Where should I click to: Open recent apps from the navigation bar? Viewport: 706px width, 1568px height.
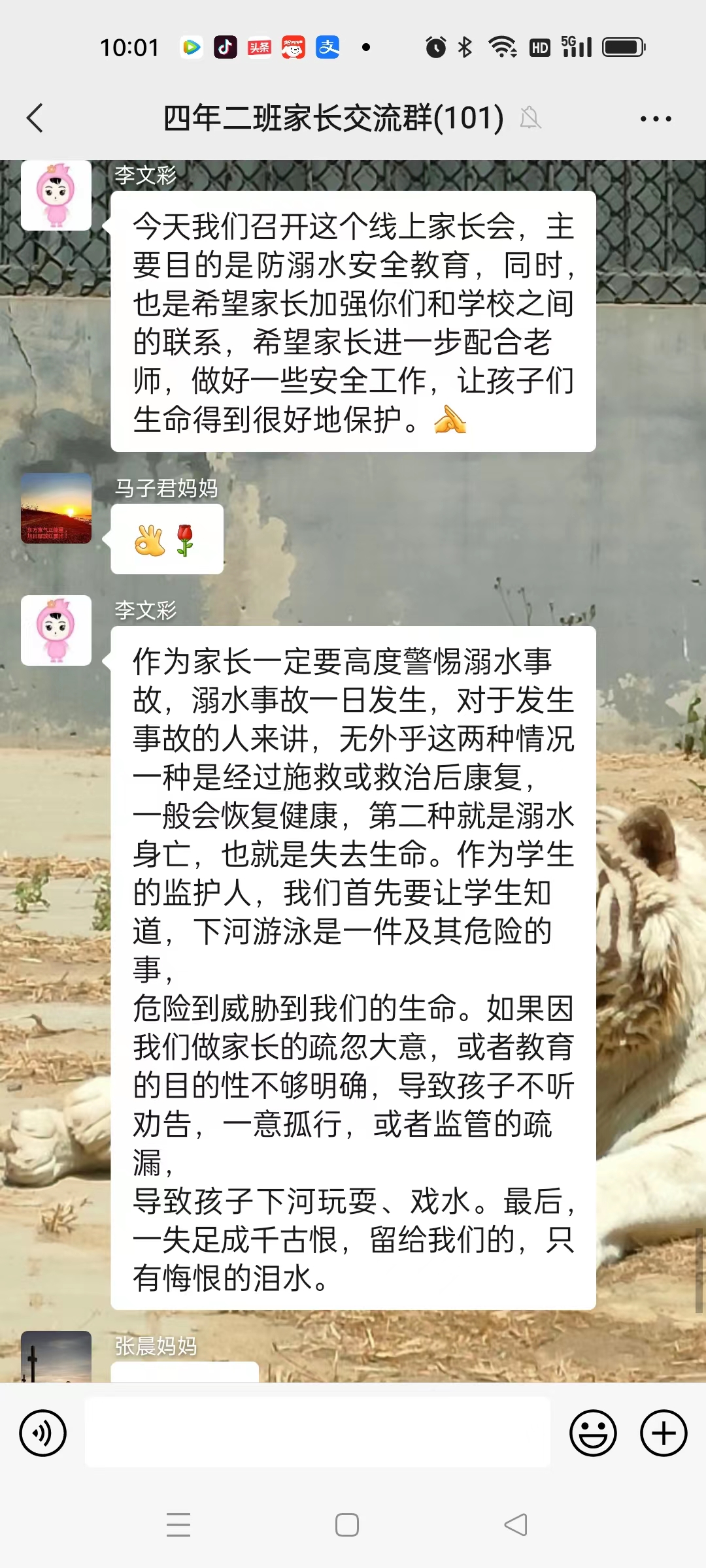(x=178, y=1525)
